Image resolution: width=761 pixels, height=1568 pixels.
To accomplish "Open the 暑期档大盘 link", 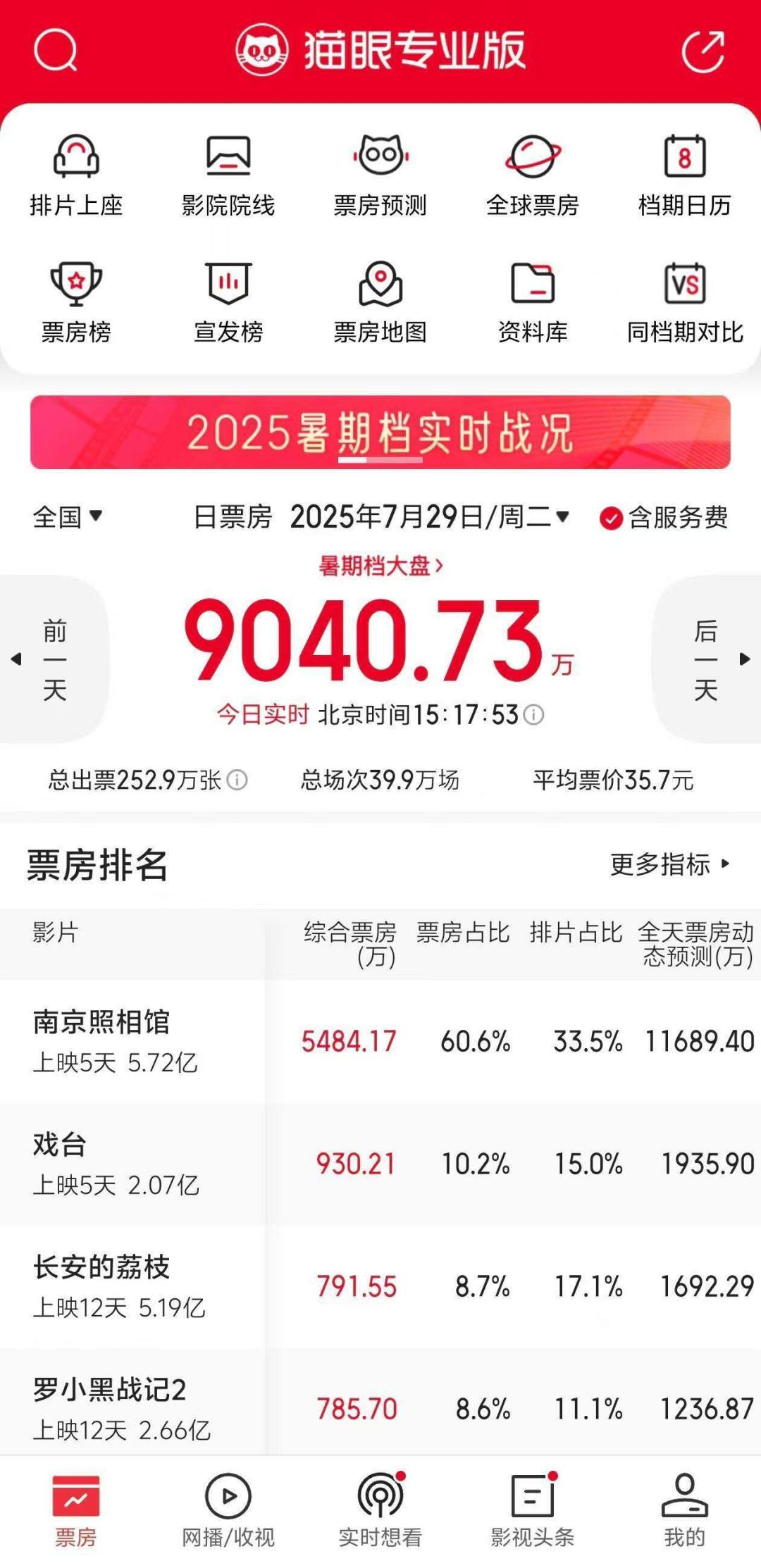I will 380,566.
